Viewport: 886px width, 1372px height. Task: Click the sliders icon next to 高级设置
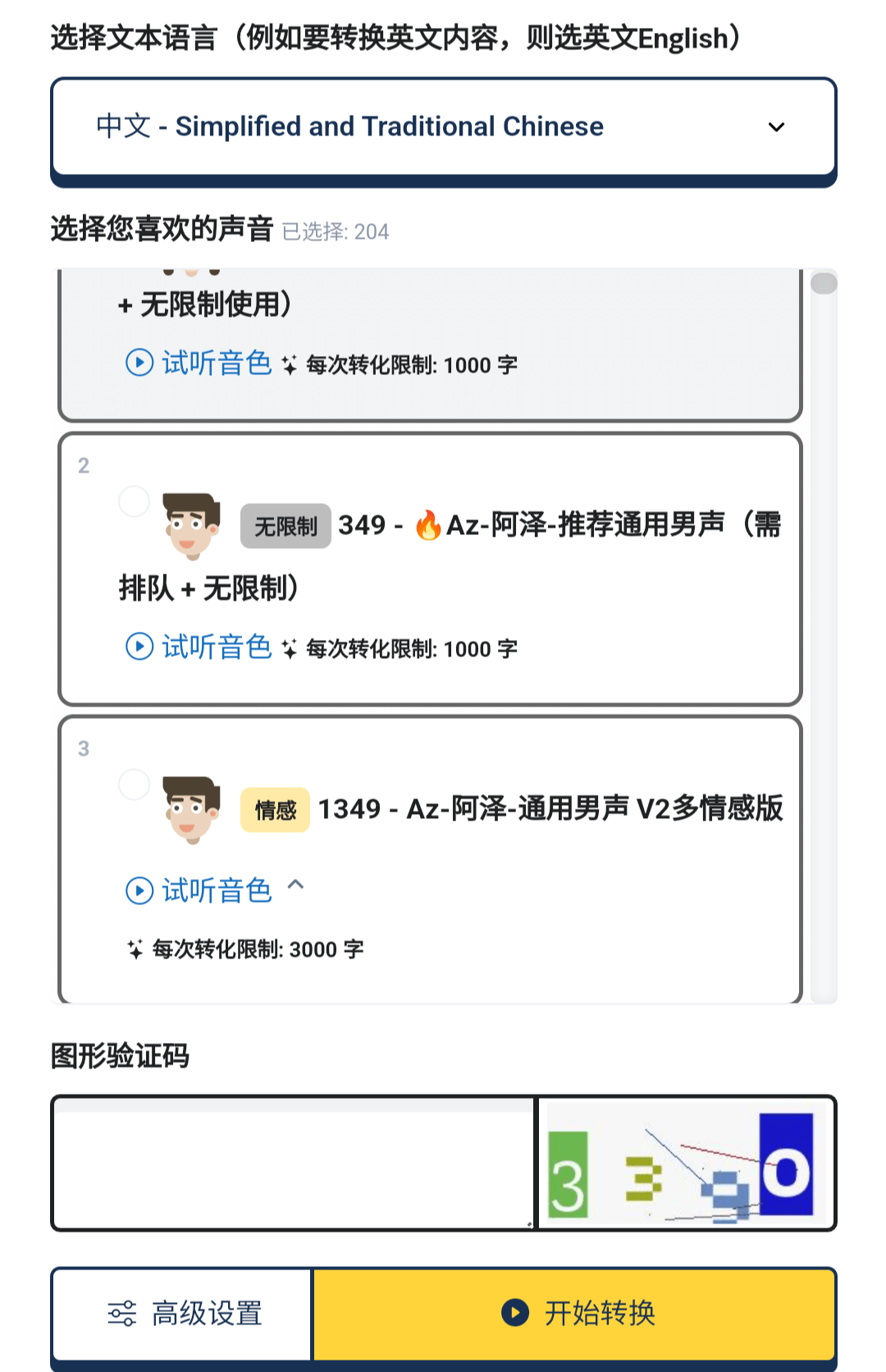pyautogui.click(x=121, y=1314)
